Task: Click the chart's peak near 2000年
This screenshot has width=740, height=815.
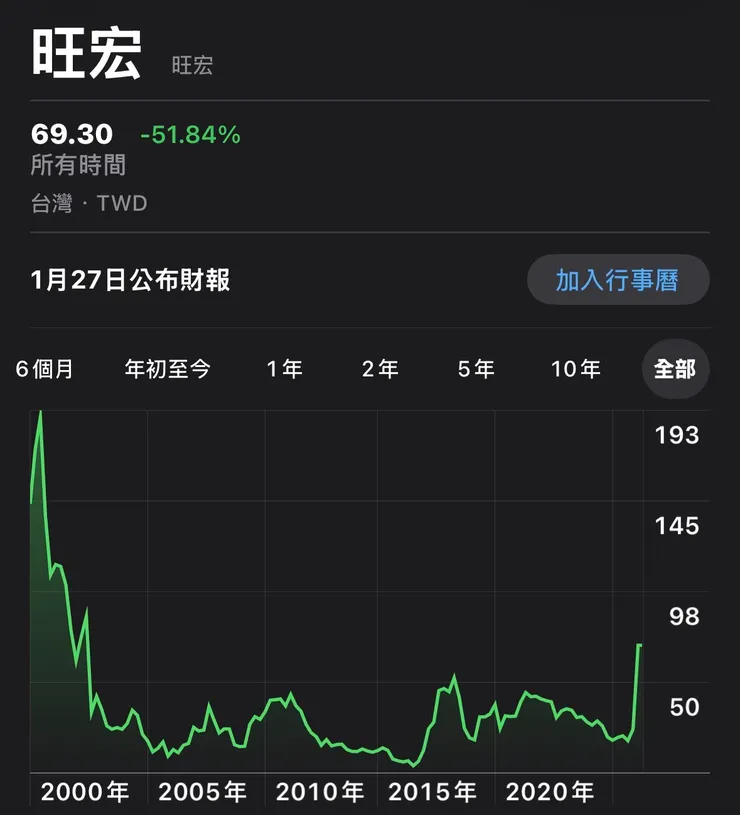Action: pos(40,412)
